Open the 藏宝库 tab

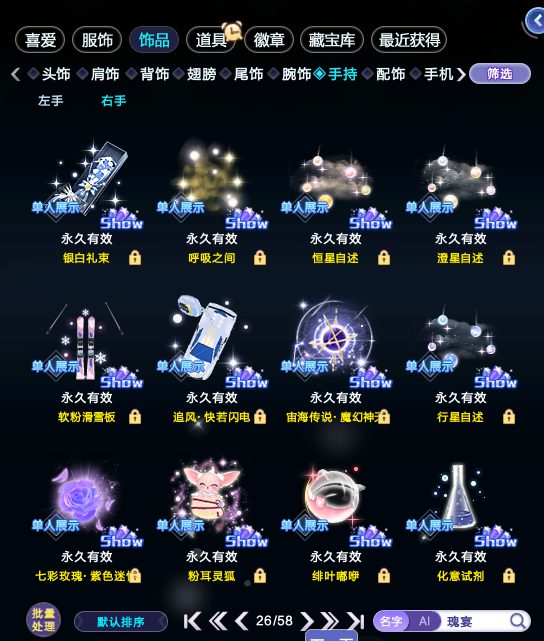(x=331, y=40)
